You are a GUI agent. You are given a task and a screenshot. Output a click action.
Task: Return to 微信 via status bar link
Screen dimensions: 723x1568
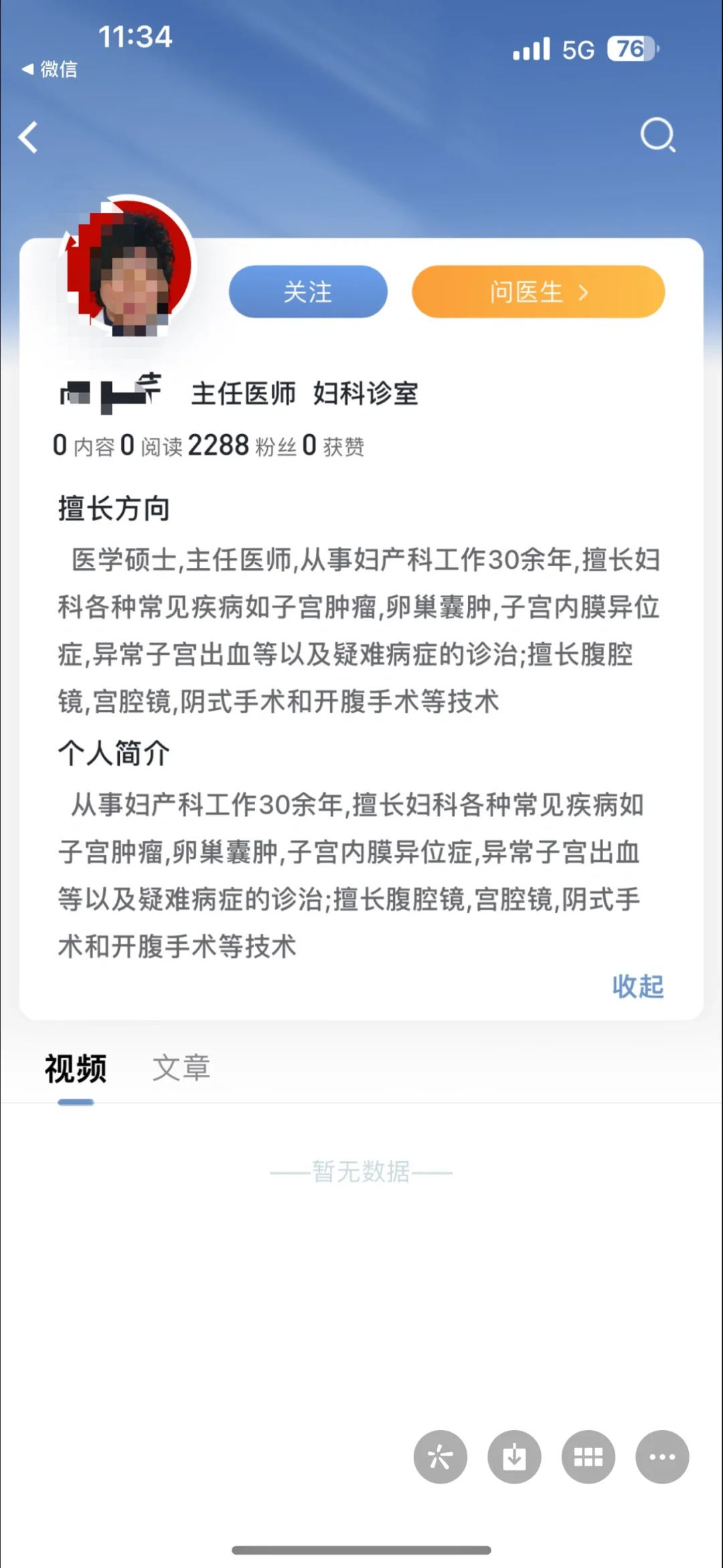pos(50,69)
